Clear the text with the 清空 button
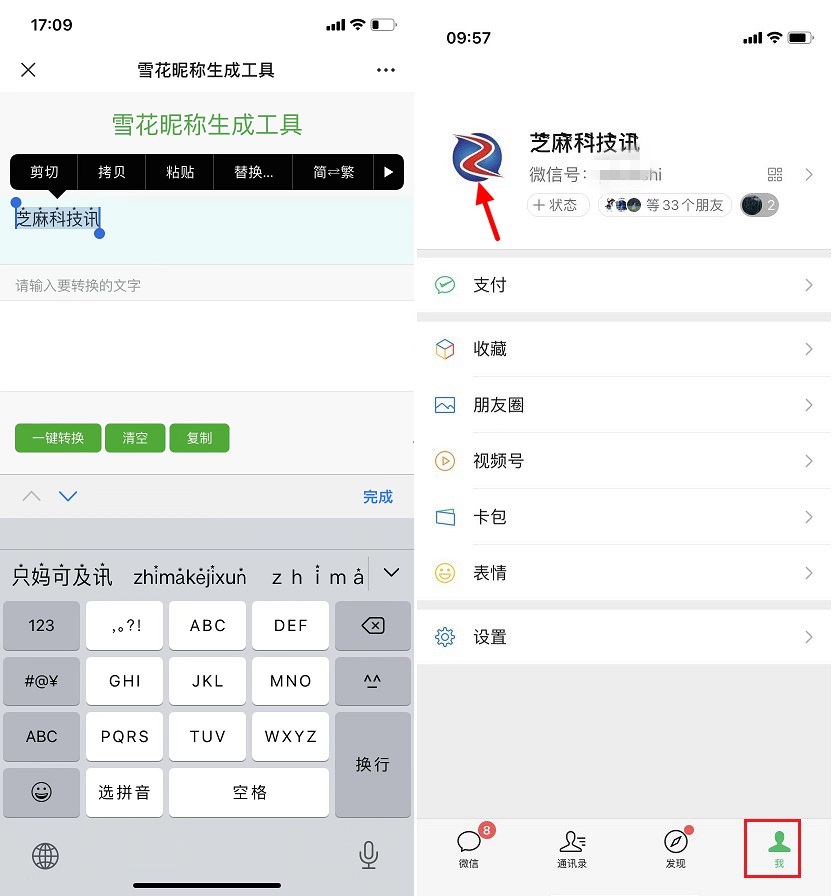 click(135, 437)
